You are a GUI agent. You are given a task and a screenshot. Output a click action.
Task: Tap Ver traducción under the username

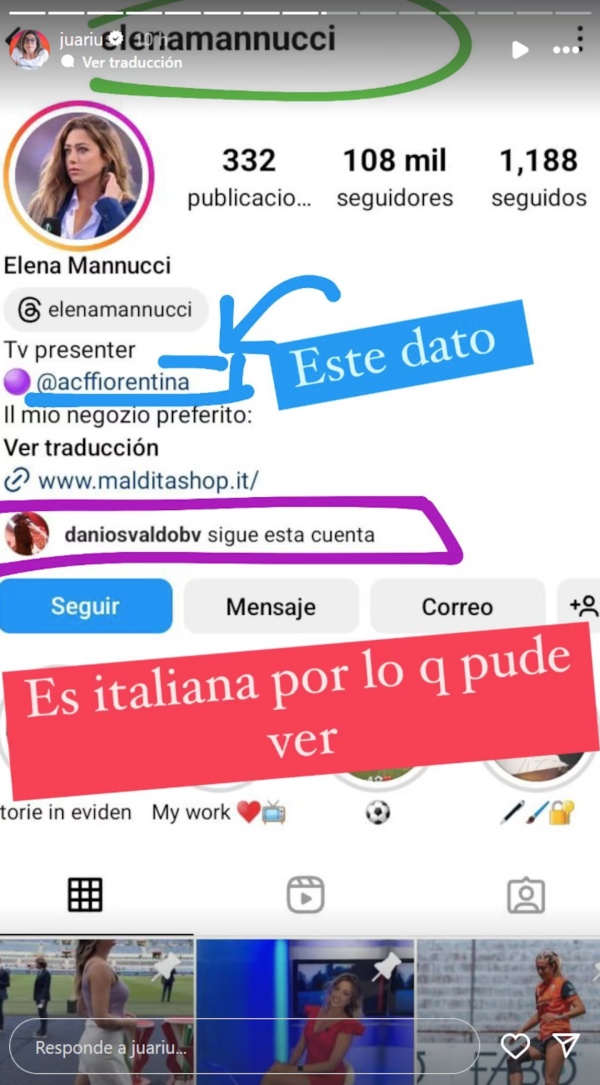coord(131,62)
